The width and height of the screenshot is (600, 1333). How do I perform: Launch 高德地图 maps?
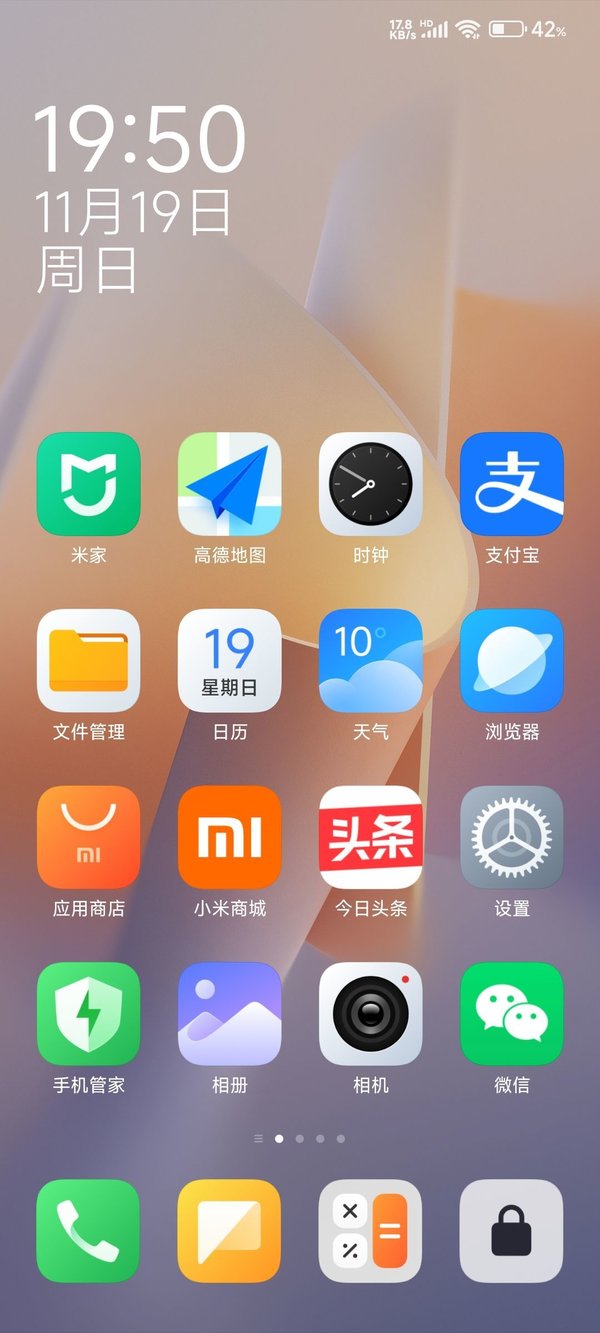(229, 484)
